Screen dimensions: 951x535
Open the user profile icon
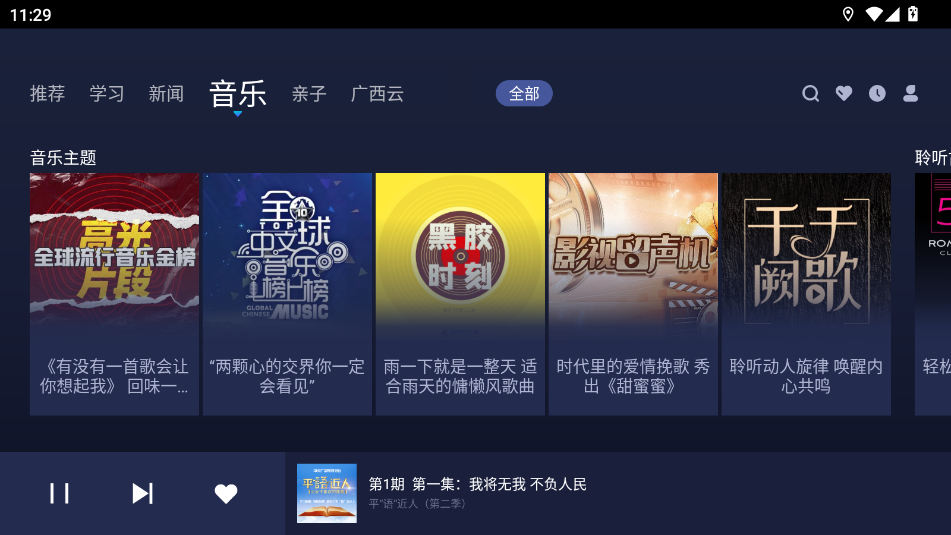point(910,93)
